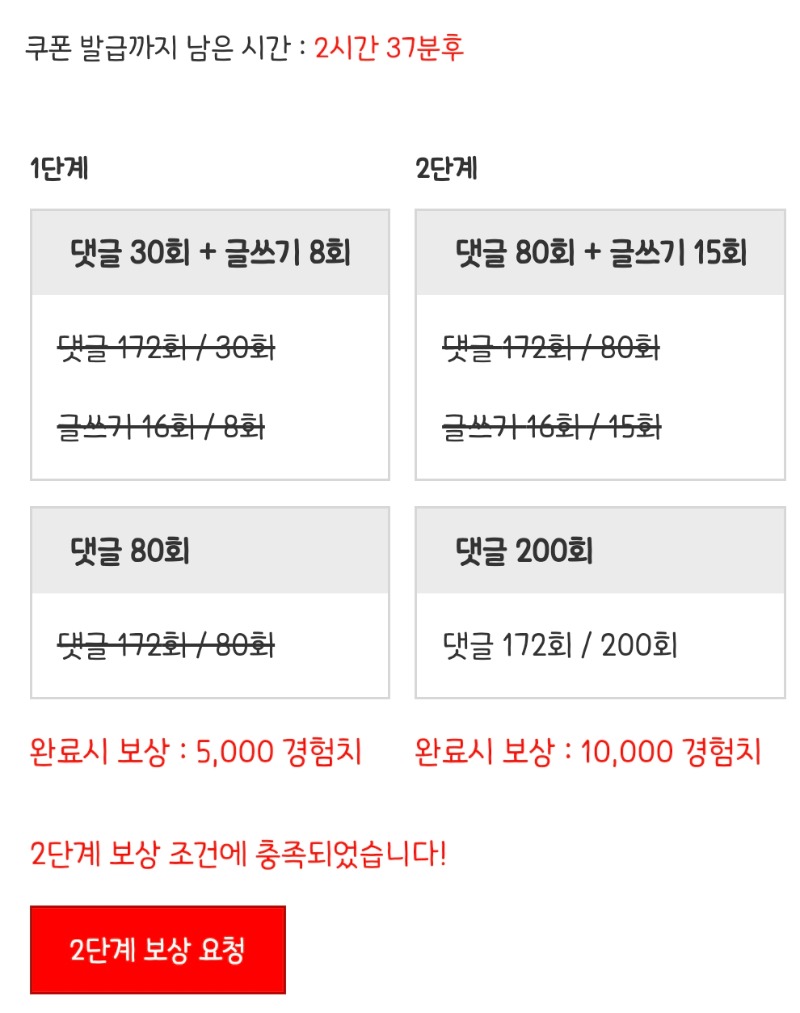Tap the red 2단계 보상 요청 button
The height and width of the screenshot is (1013, 800).
[158, 950]
